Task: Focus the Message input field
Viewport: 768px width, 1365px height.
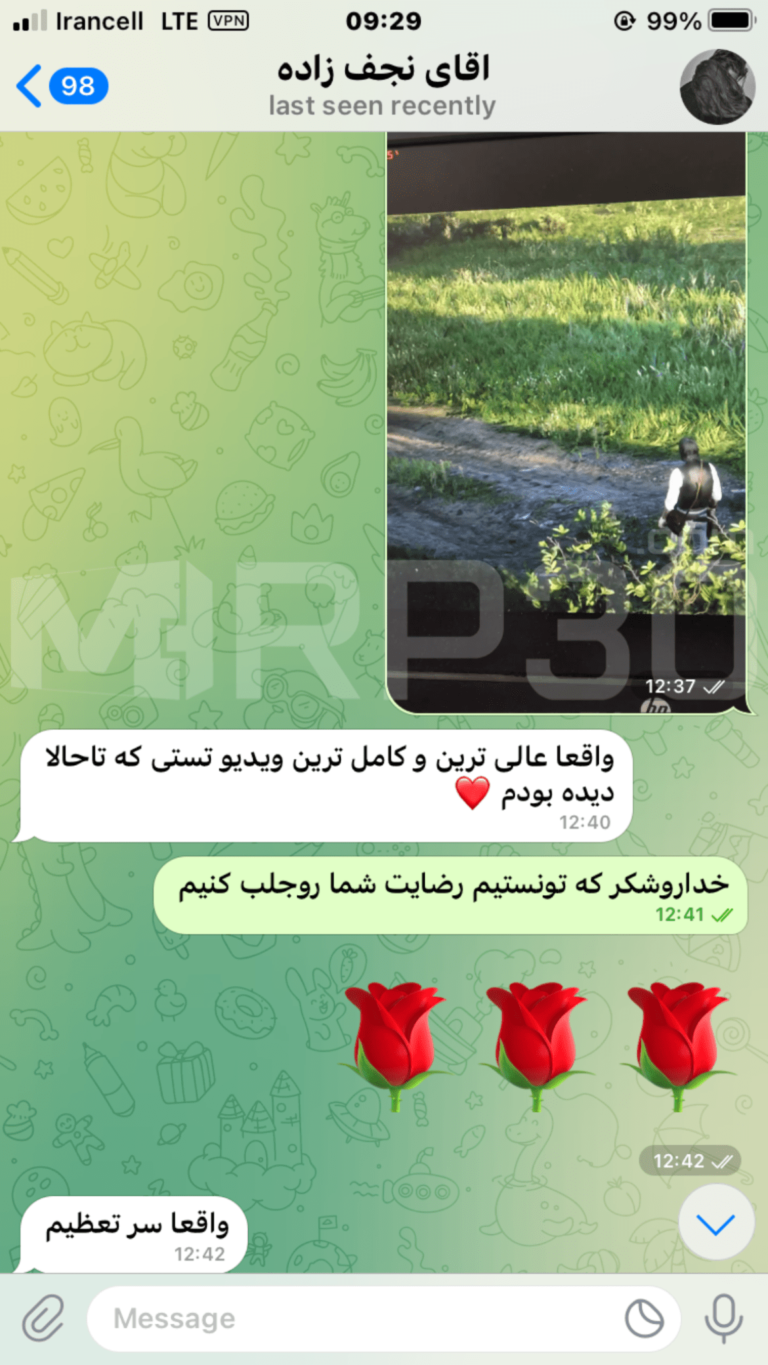Action: [x=350, y=1319]
